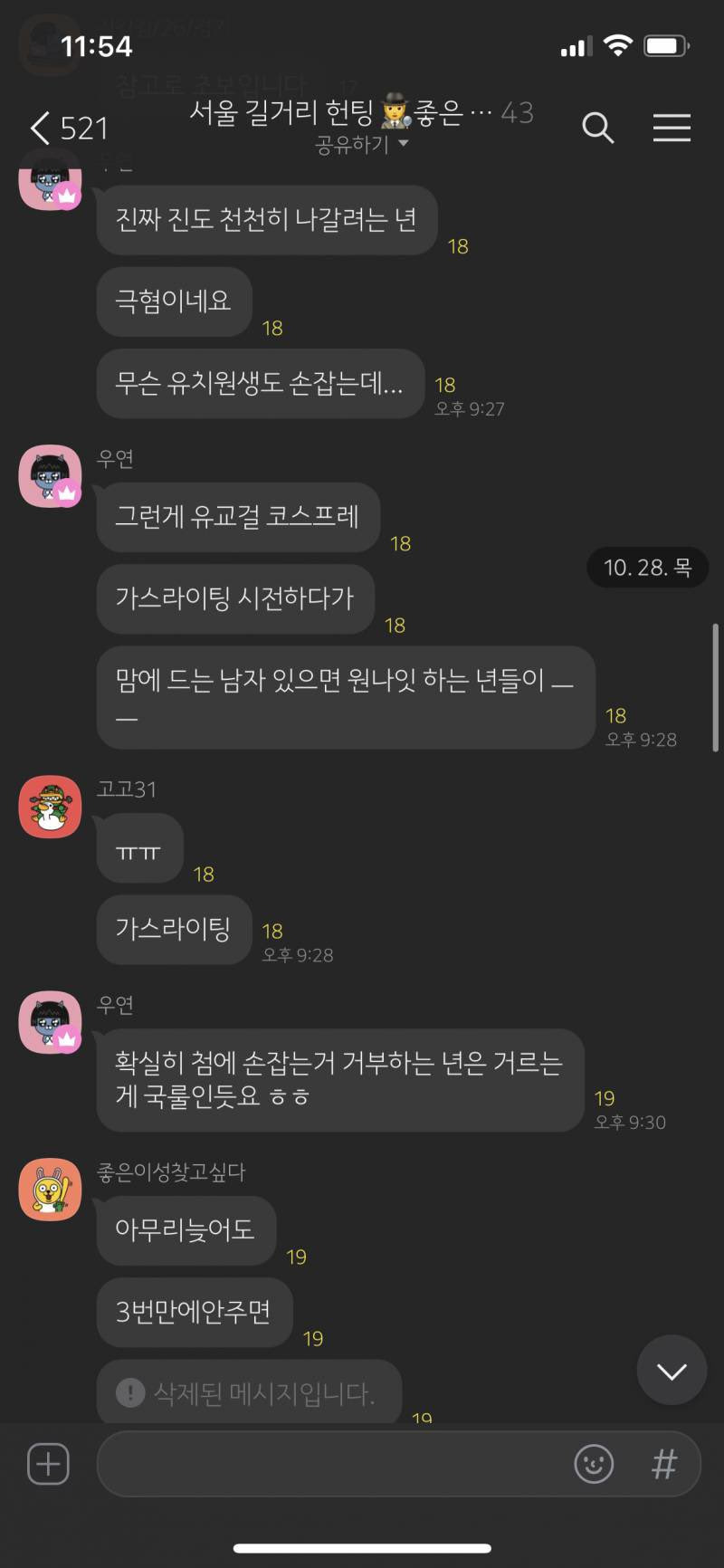Open the 공유하기 dropdown
The height and width of the screenshot is (1568, 724).
361,145
